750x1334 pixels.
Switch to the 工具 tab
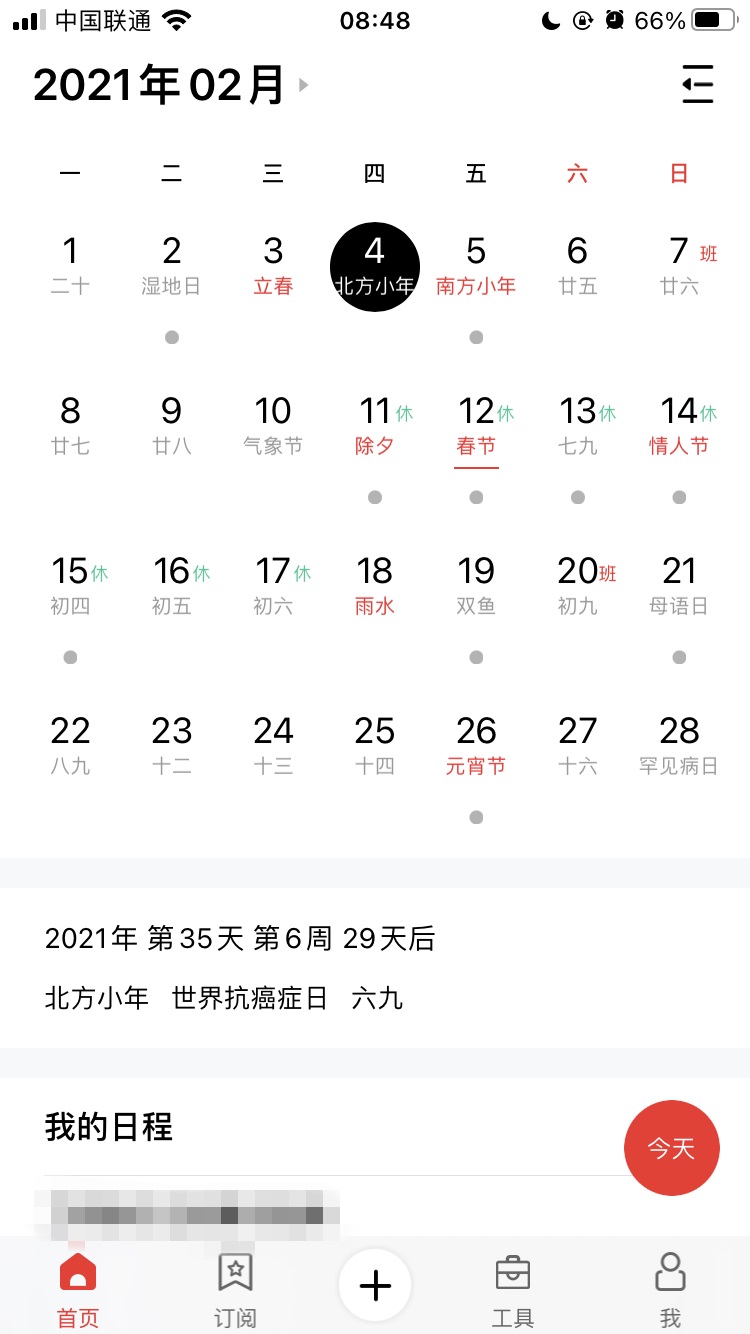coord(513,1290)
